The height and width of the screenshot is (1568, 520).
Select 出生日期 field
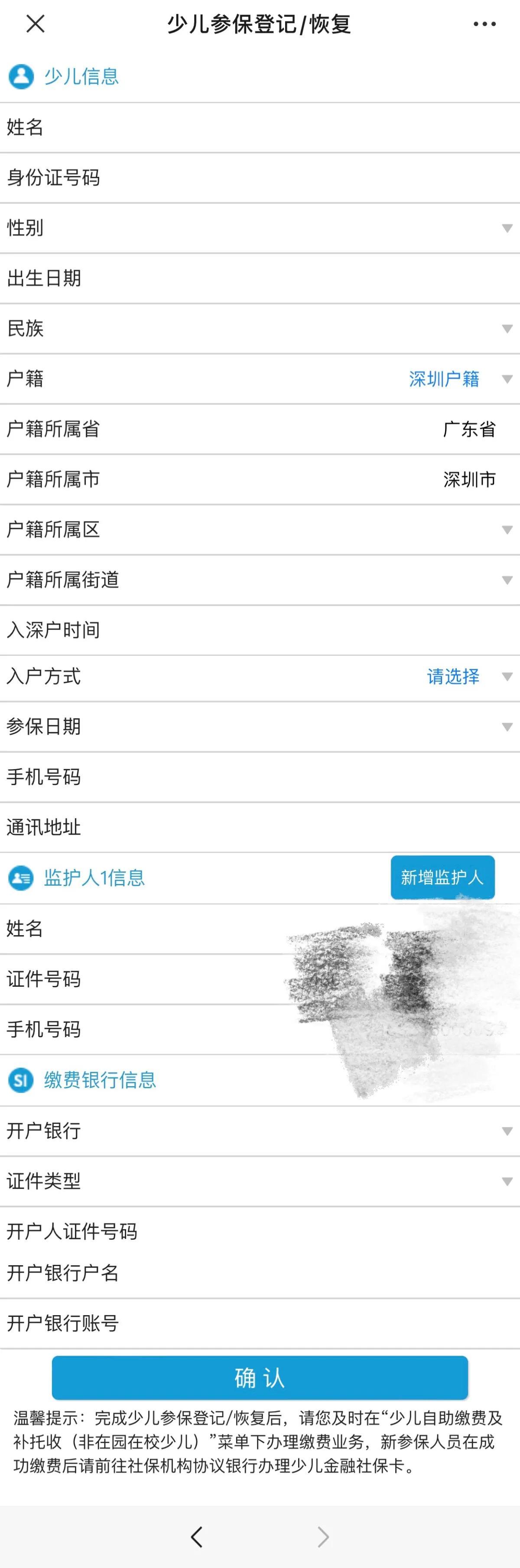(x=304, y=278)
